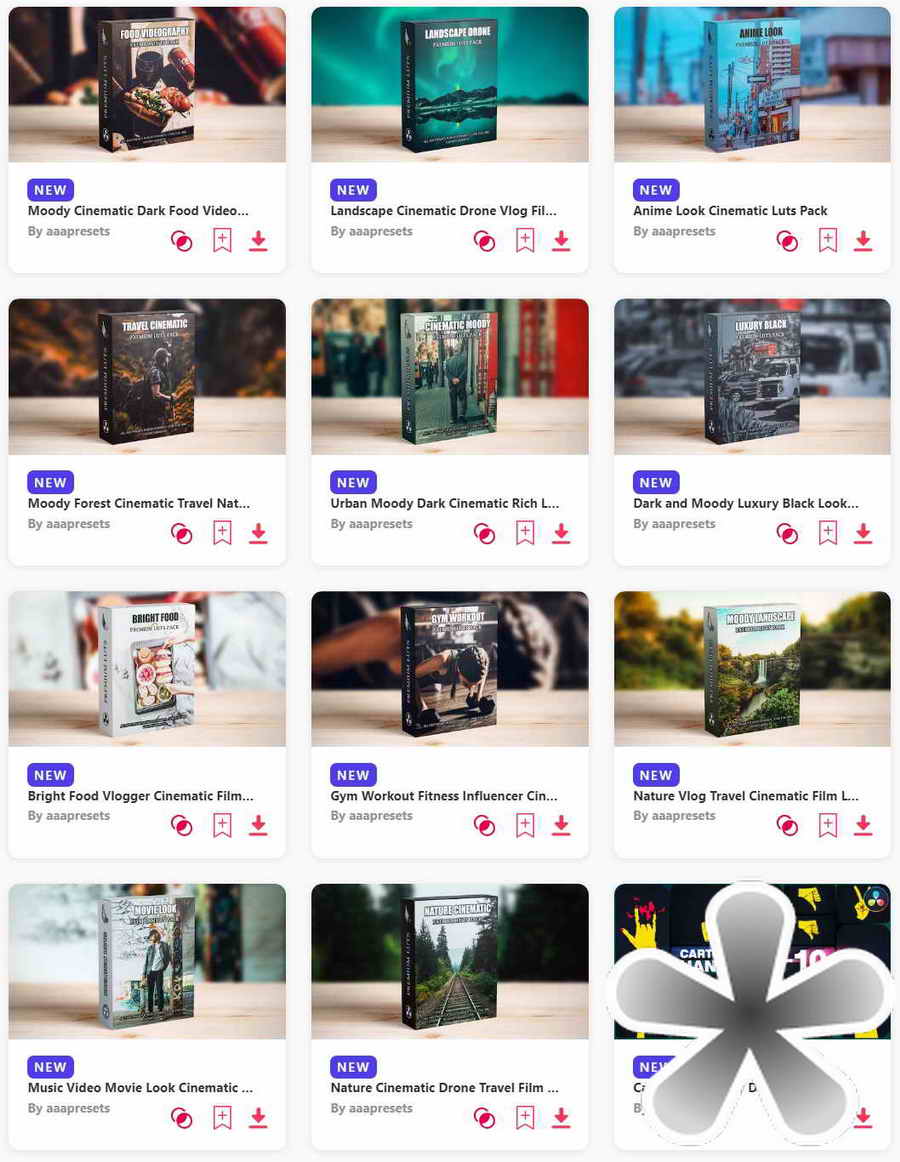Bookmark the Anime Look Cinematic Luts Pack
This screenshot has height=1162, width=900.
click(827, 241)
